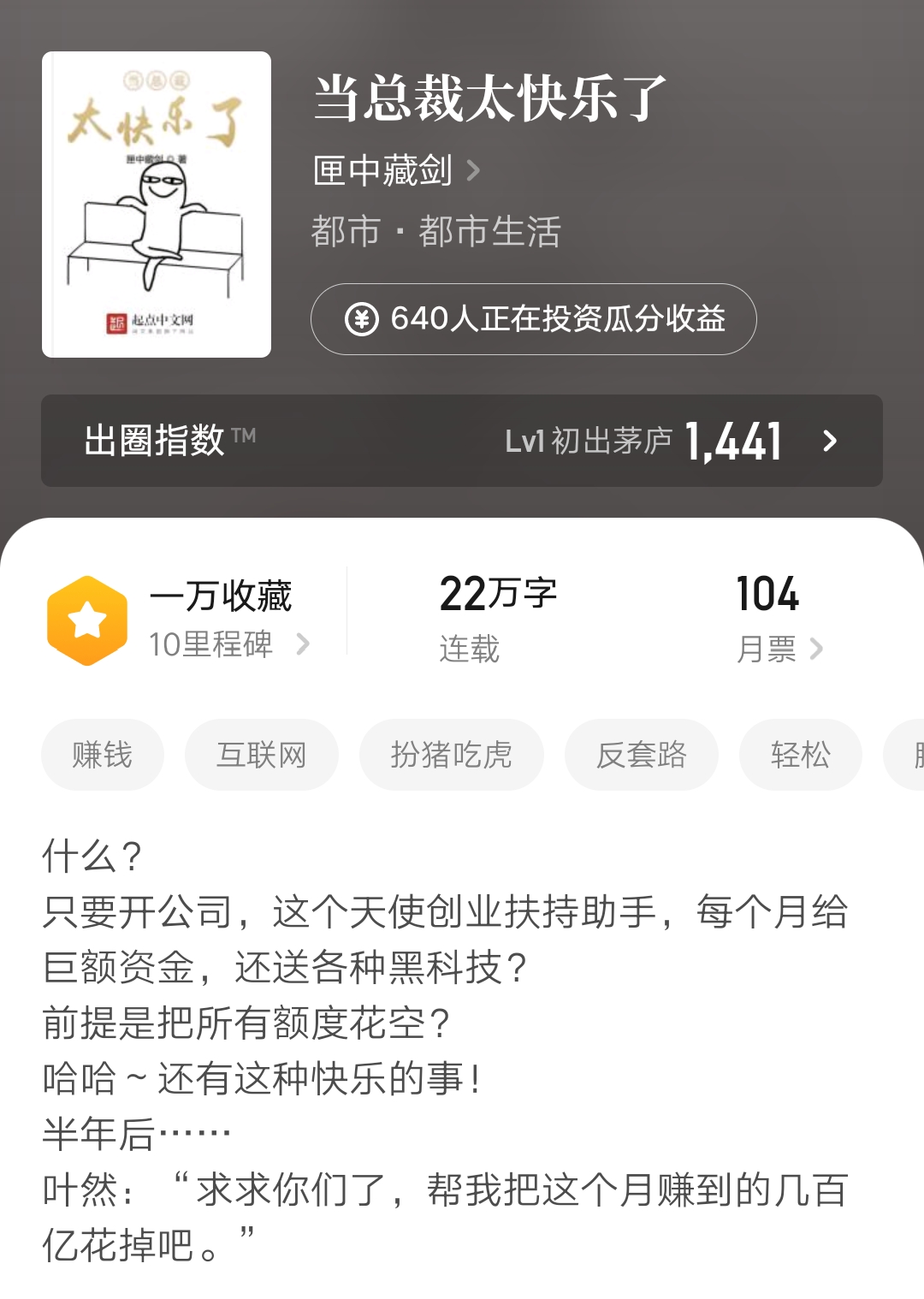Expand author 匣中藏剑 profile chevron
Screen dimensions: 924x1299
pos(473,169)
